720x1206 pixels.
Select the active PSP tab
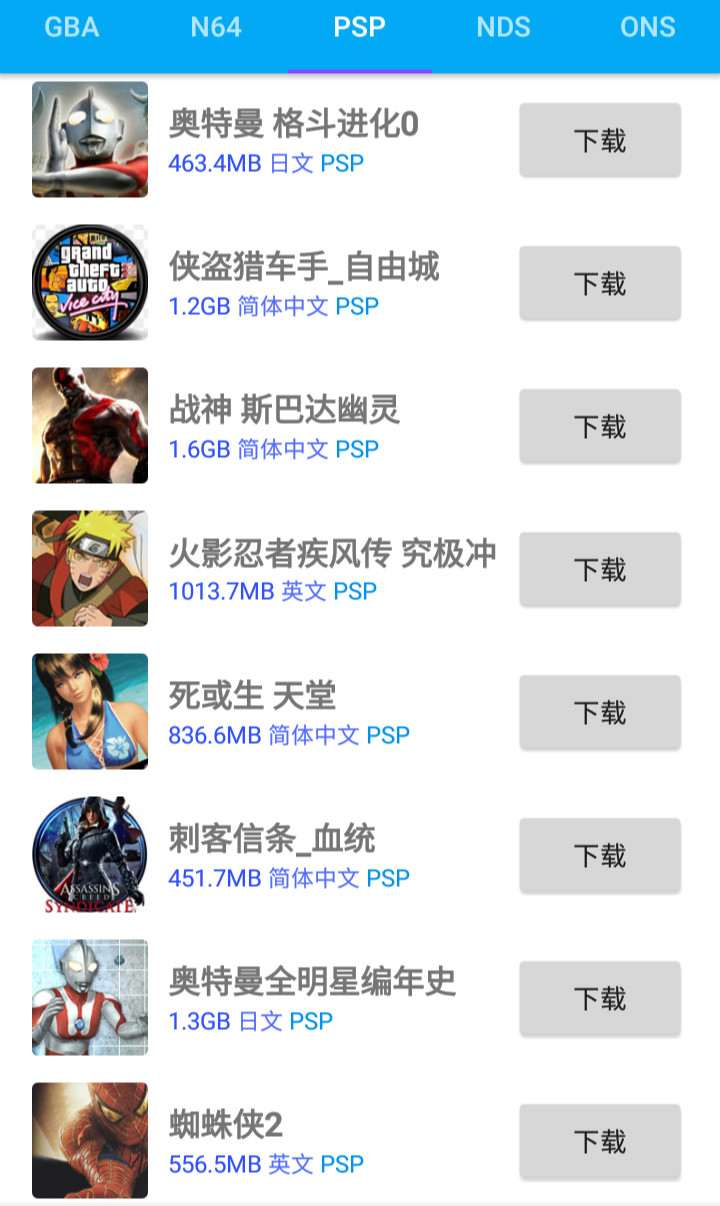360,27
